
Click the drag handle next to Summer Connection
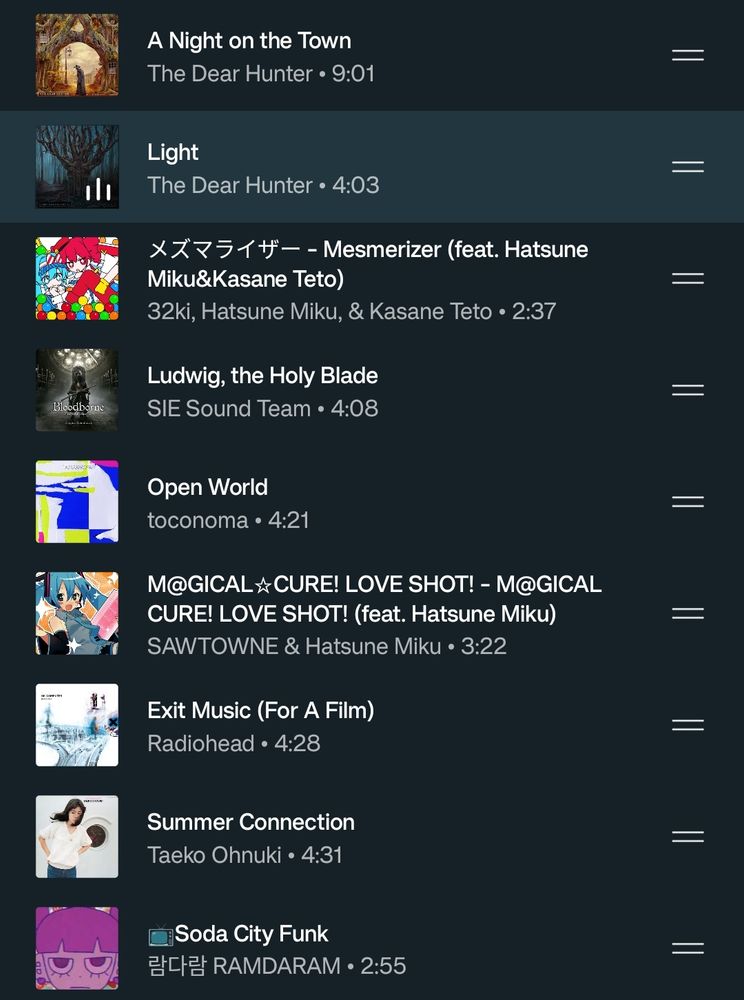click(687, 836)
